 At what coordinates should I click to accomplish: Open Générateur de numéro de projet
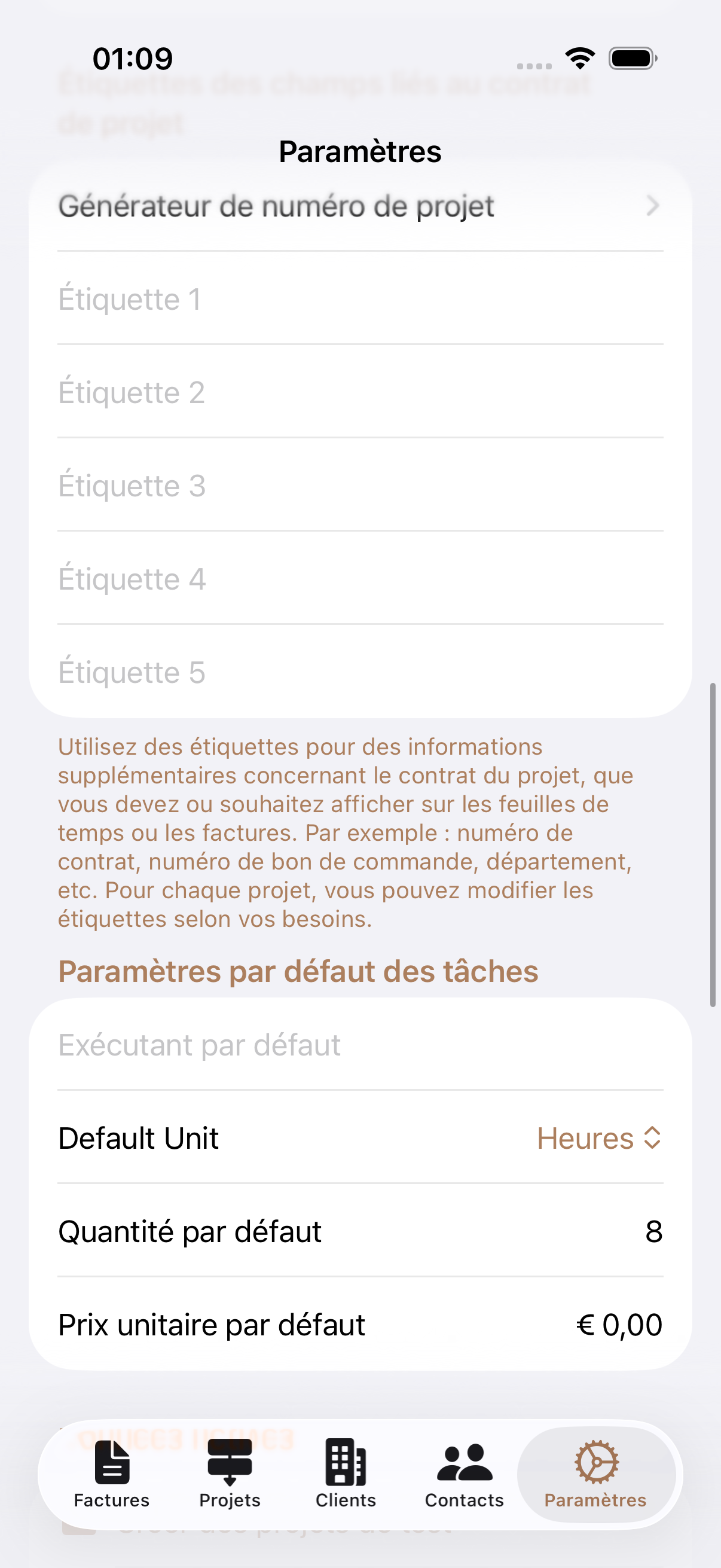pos(359,206)
